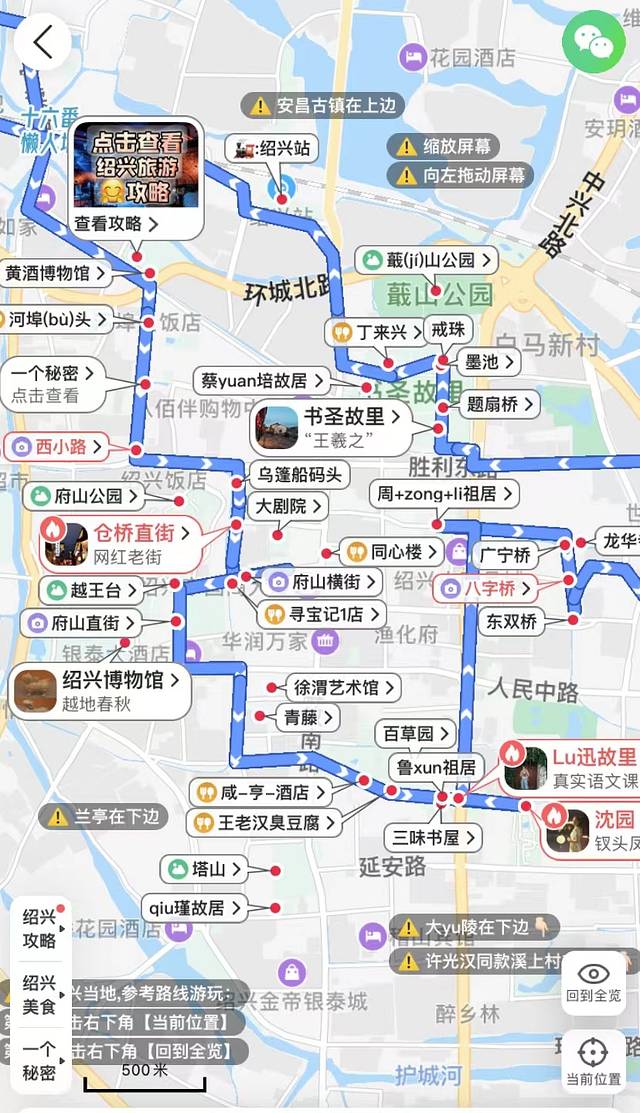Open the 绍兴博物馆 attraction card
The width and height of the screenshot is (640, 1113).
[x=101, y=691]
